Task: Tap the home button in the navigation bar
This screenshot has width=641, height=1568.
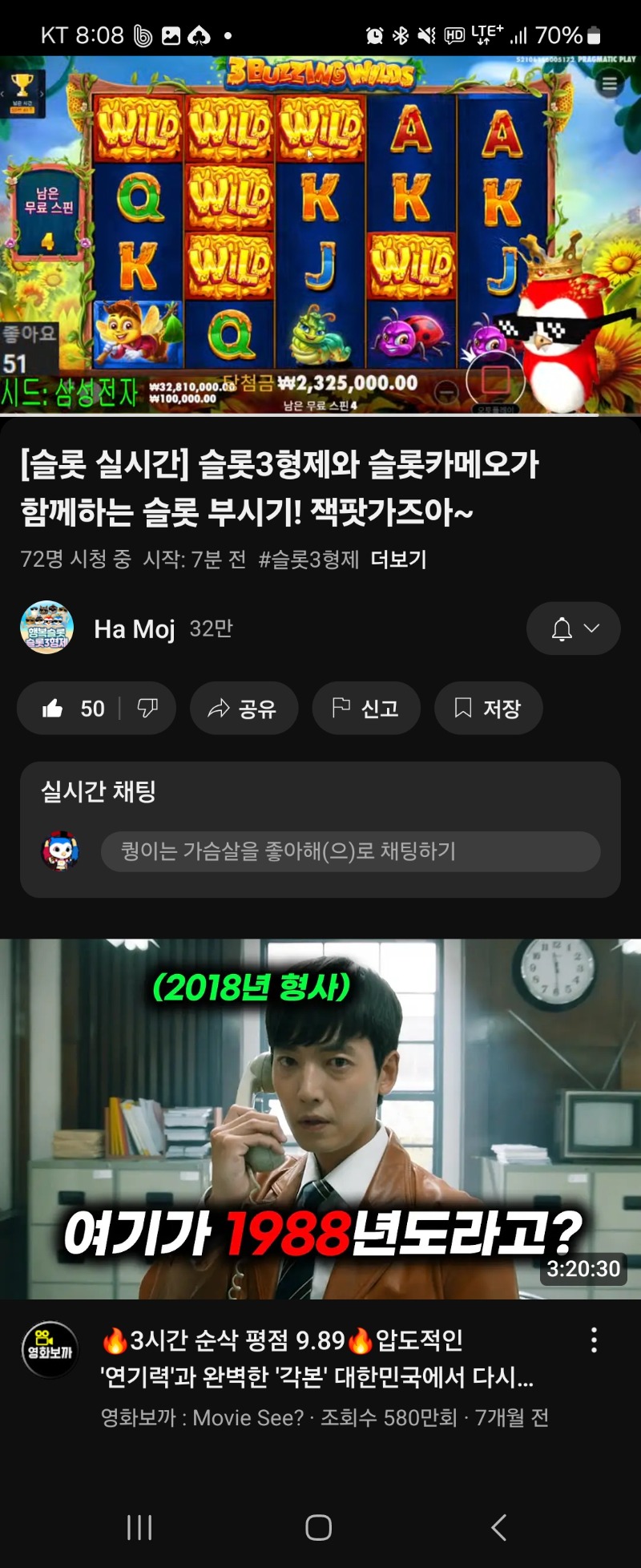Action: click(x=320, y=1527)
